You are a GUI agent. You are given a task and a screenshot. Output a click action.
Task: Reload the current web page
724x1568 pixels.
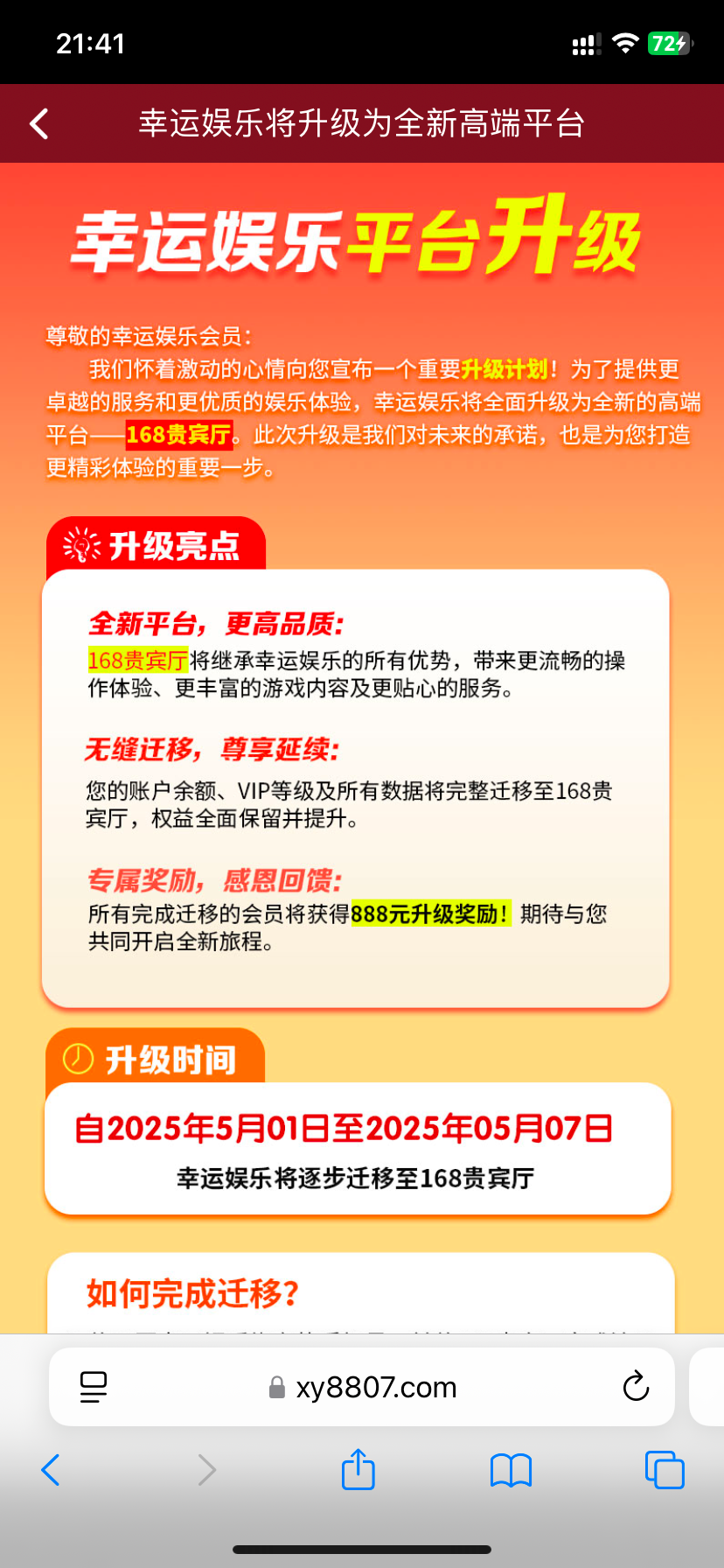tap(636, 1386)
